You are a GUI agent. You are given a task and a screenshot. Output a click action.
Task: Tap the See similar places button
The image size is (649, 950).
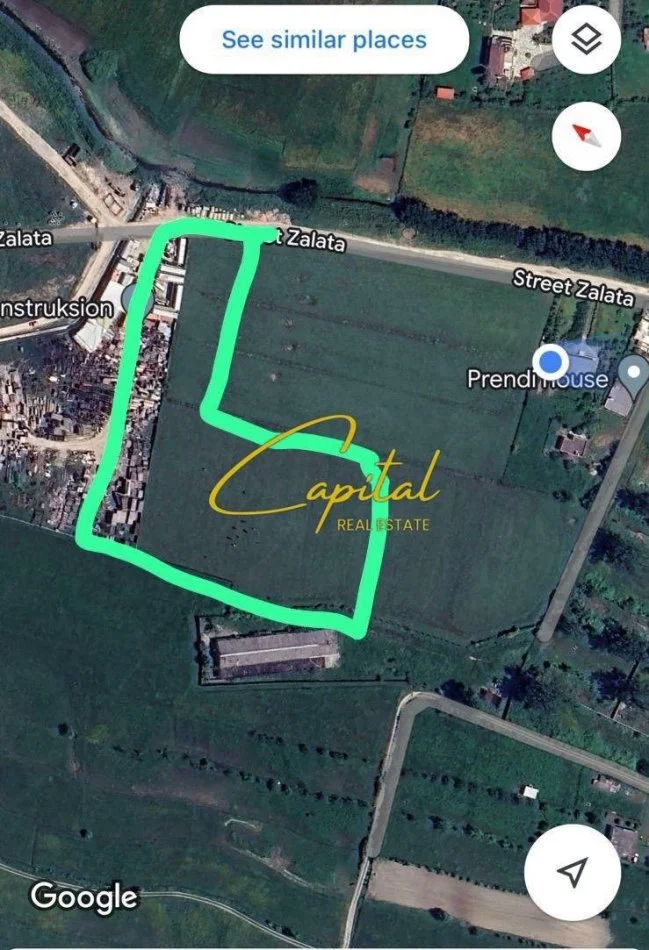(x=324, y=41)
